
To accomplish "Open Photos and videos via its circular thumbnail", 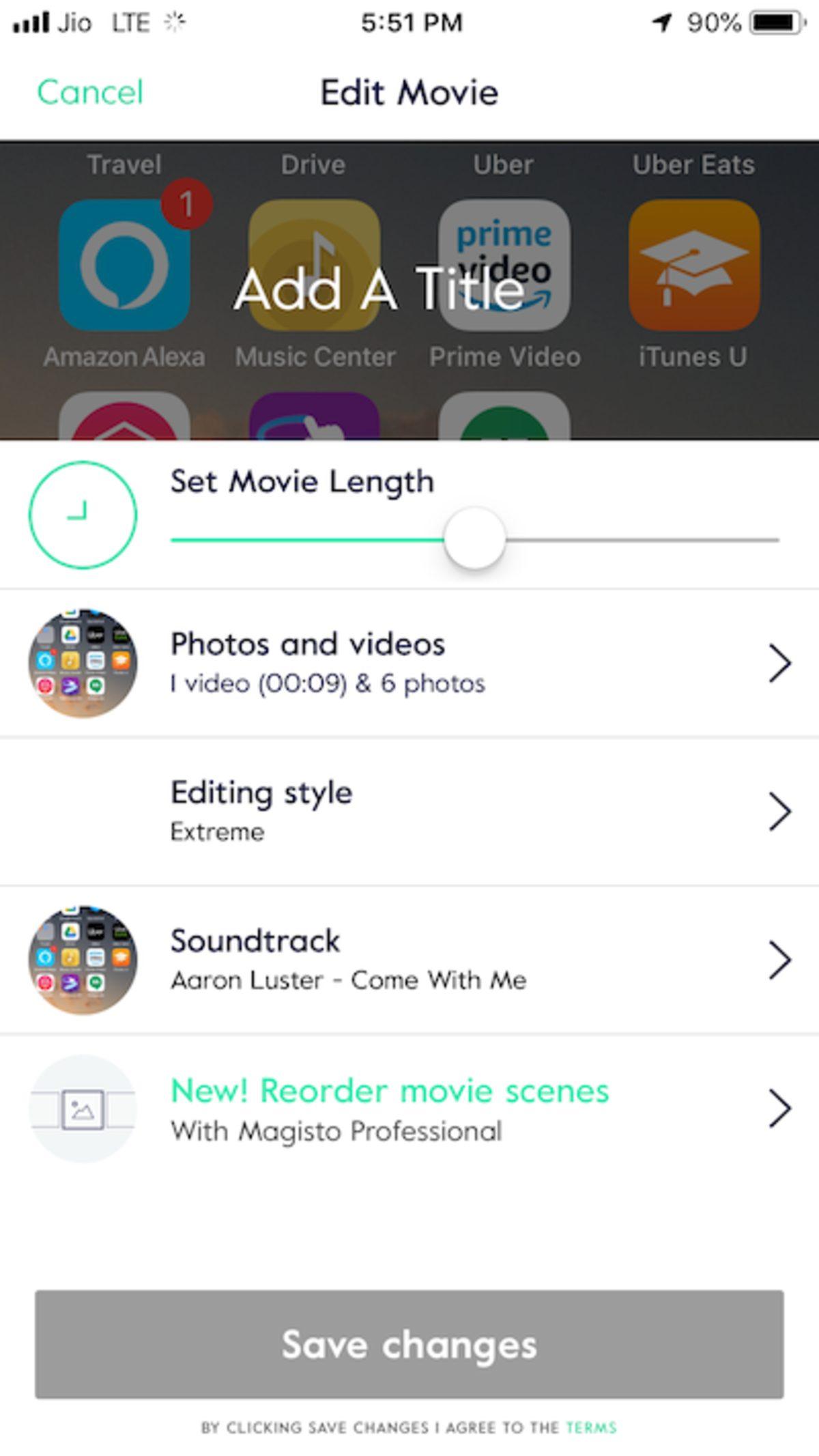I will pyautogui.click(x=83, y=663).
